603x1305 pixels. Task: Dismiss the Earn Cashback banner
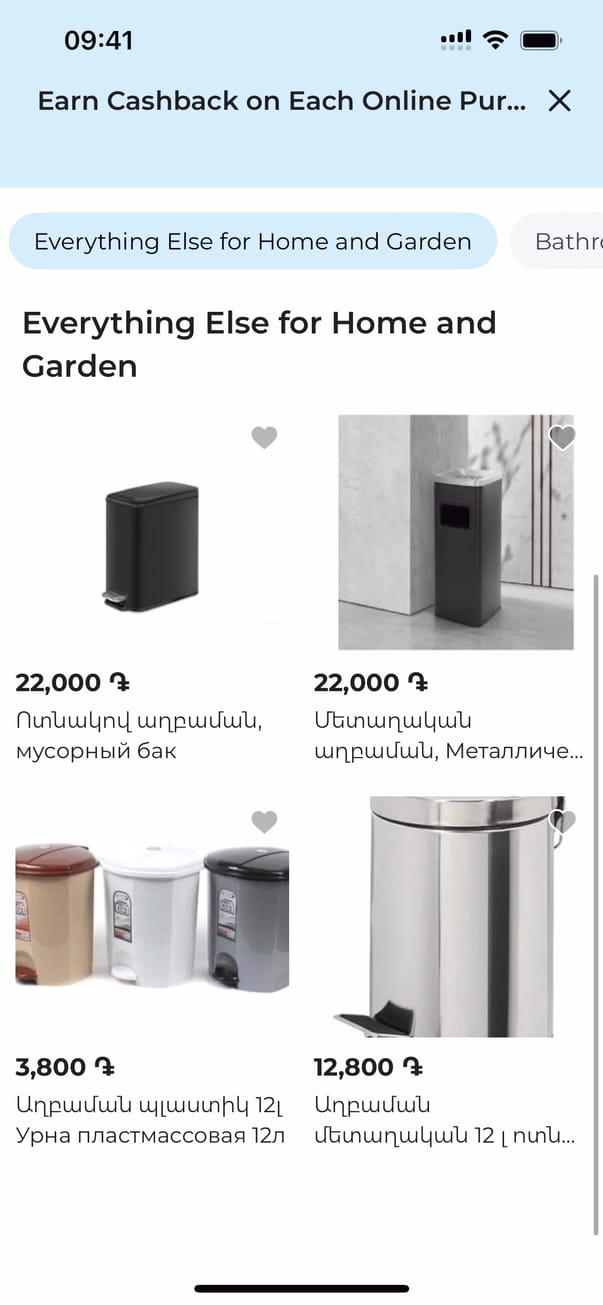click(x=559, y=100)
